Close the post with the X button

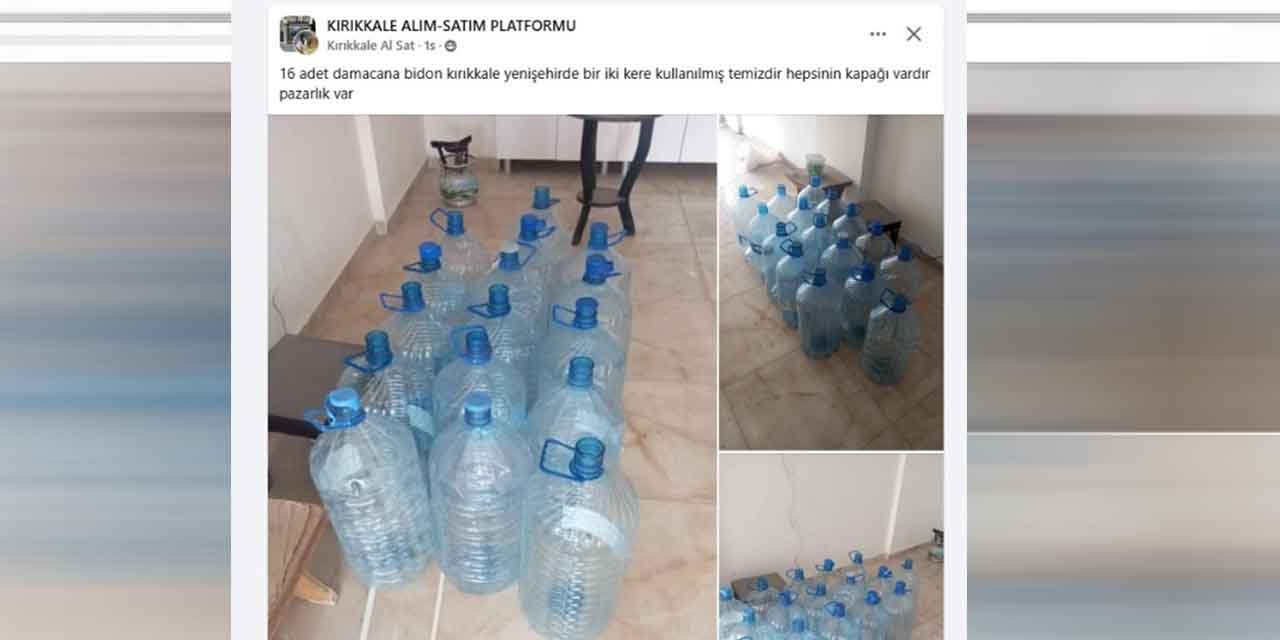(913, 34)
